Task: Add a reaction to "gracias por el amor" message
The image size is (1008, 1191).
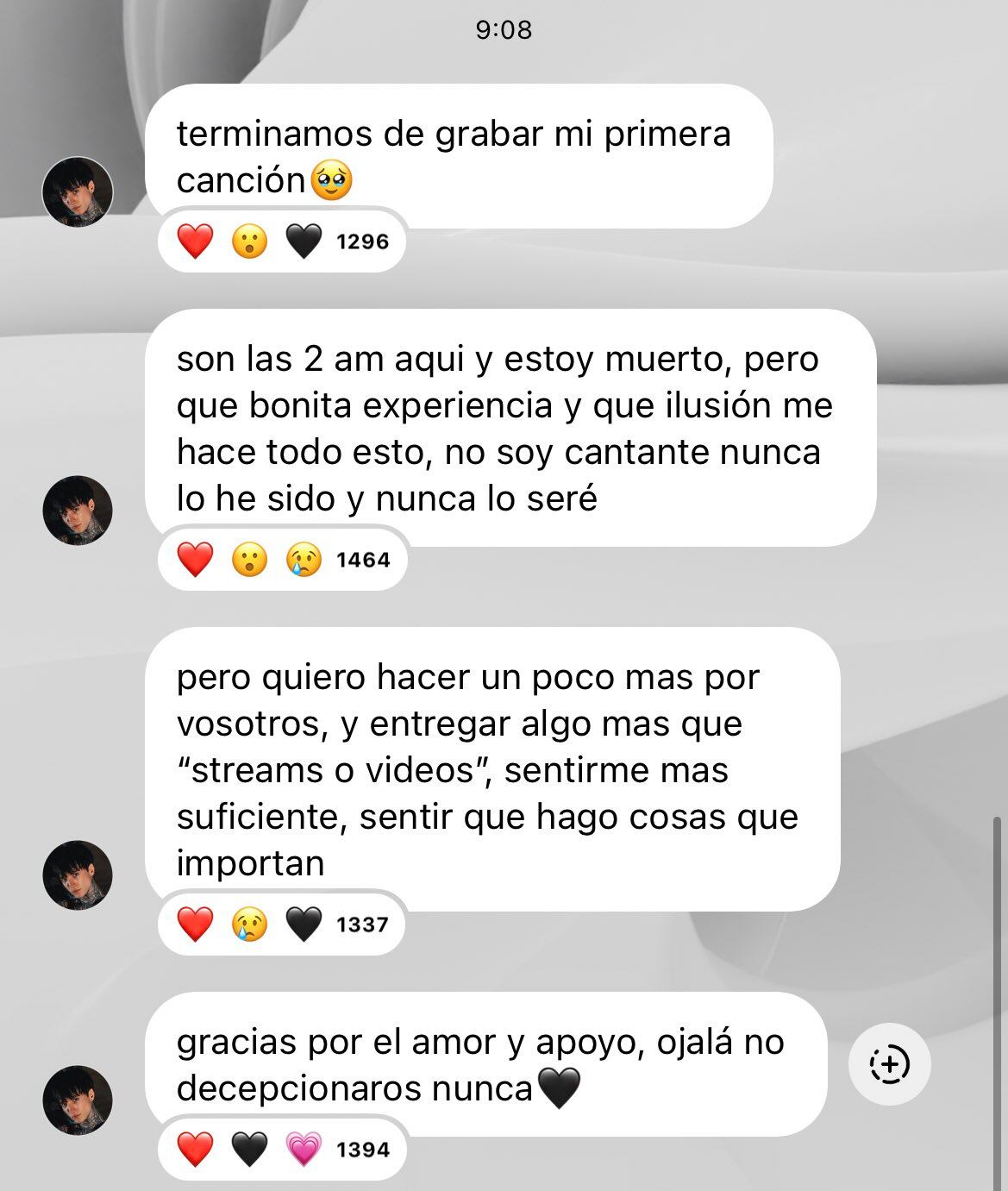Action: tap(889, 1062)
